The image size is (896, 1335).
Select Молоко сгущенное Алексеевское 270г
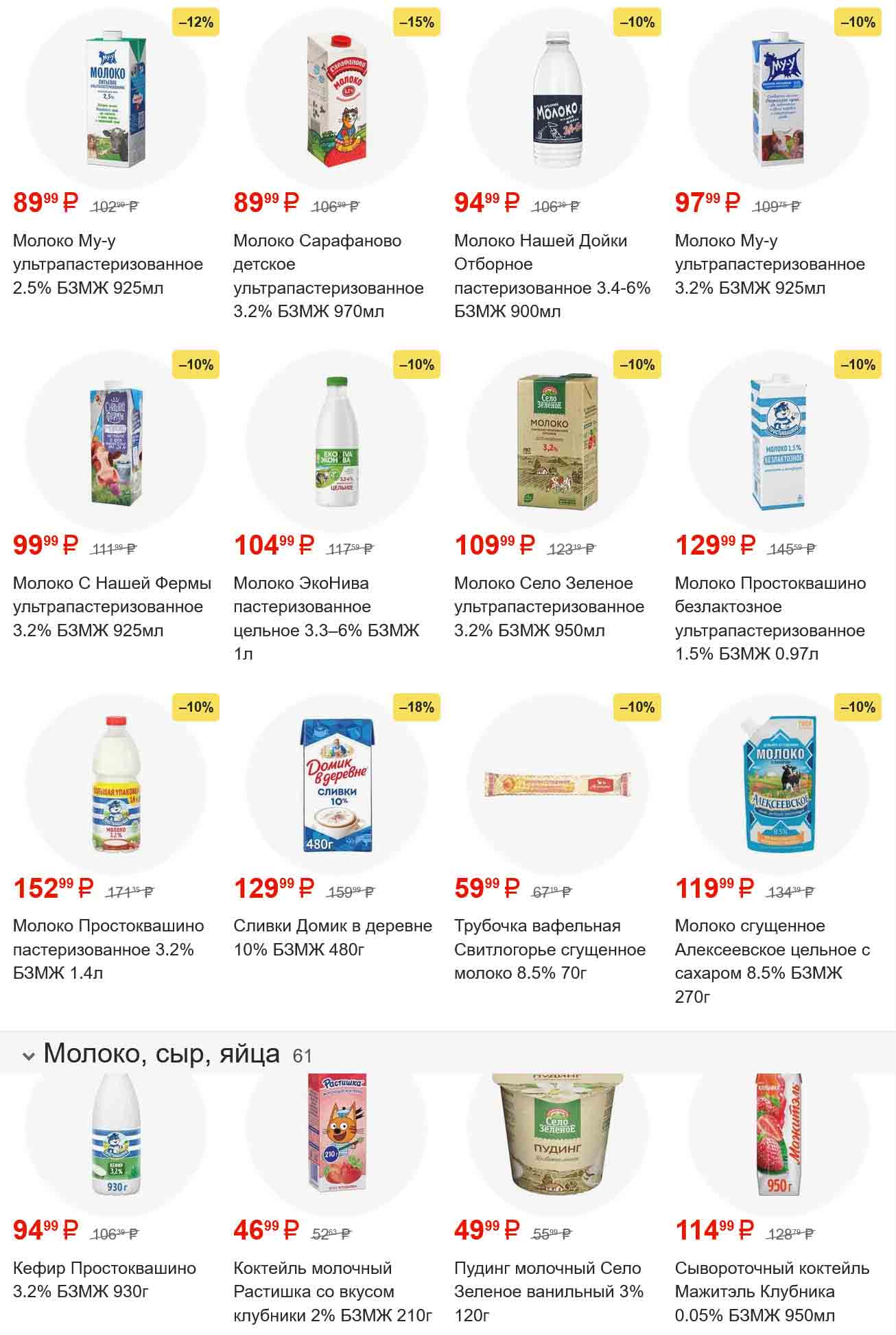[779, 787]
